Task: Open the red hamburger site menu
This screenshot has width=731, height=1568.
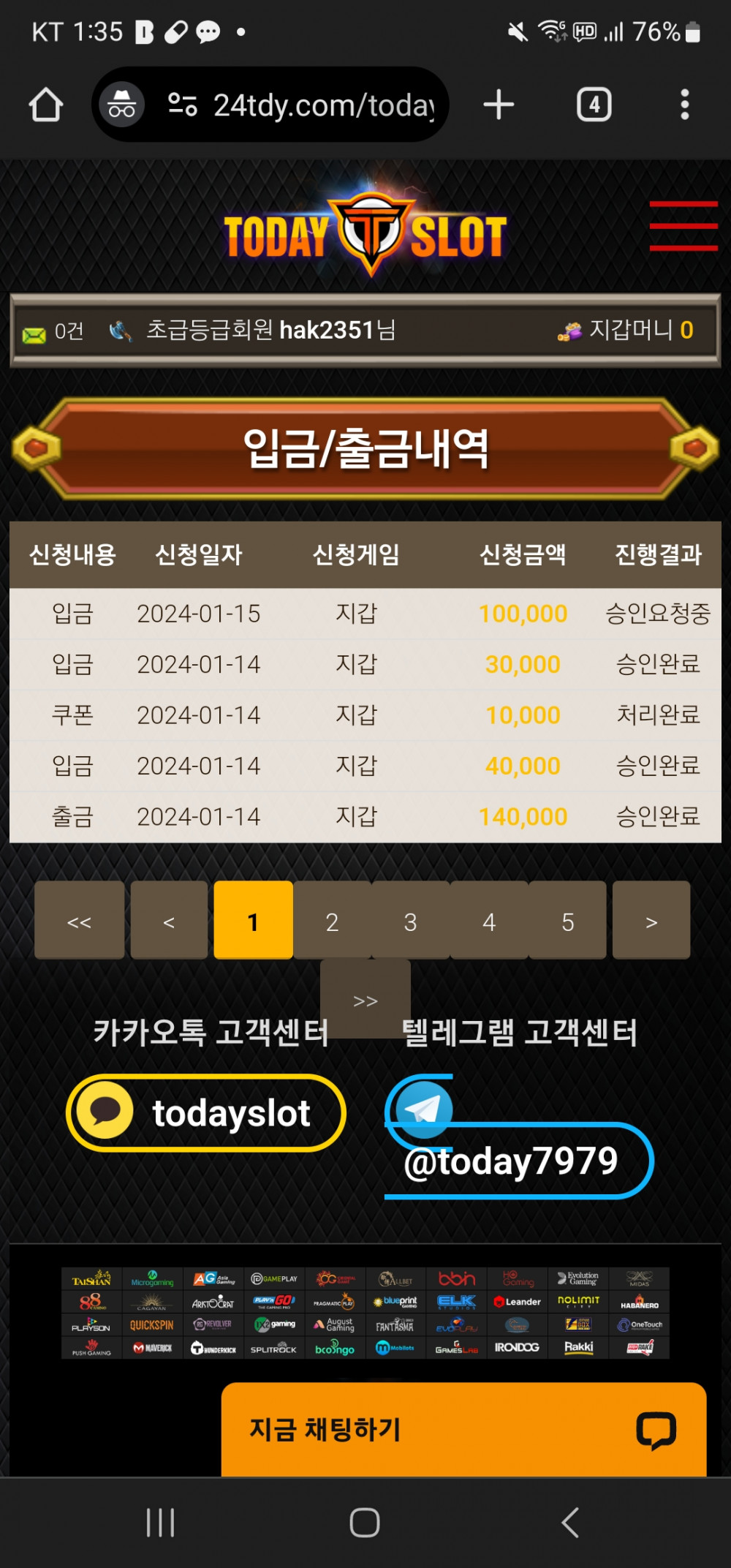Action: (683, 226)
